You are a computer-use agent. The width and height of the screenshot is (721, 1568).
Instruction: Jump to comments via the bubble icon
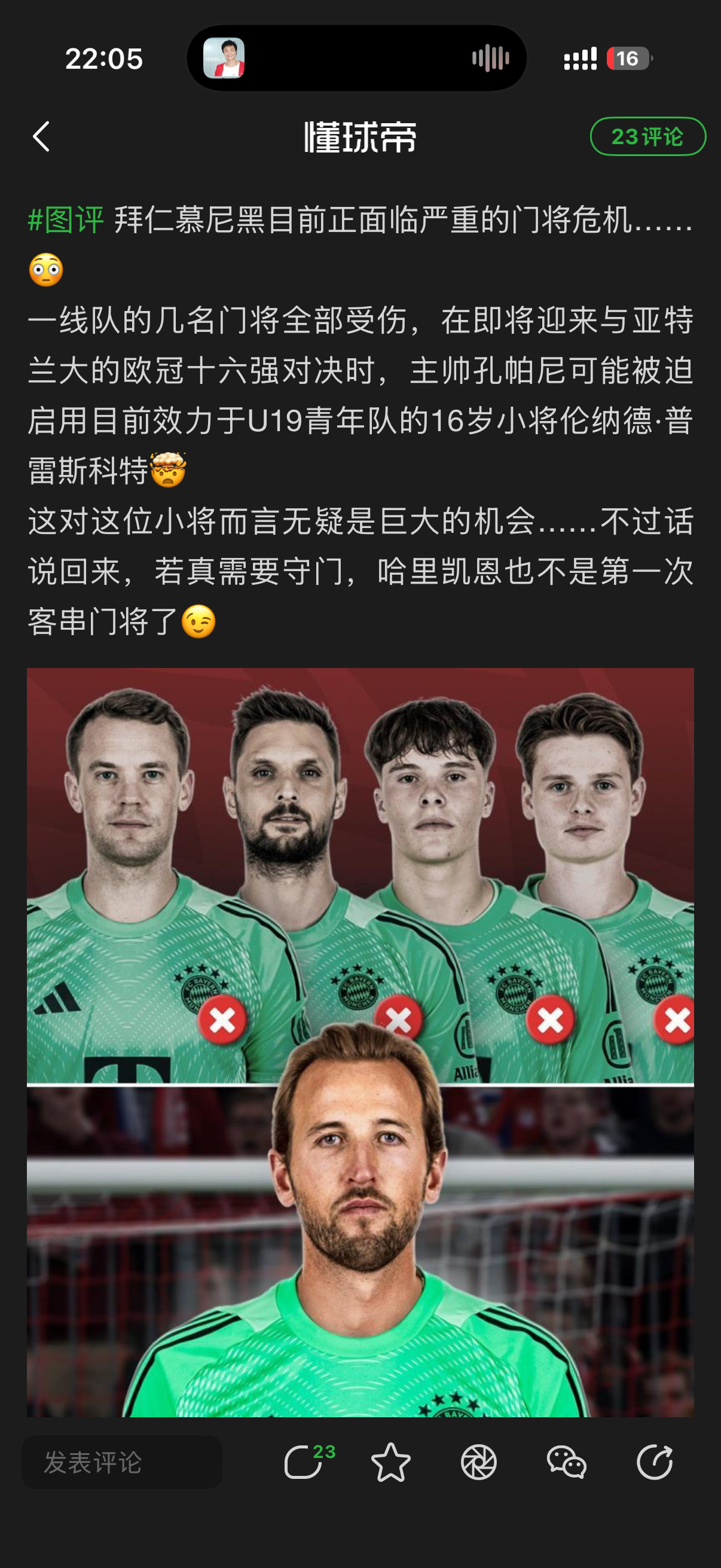304,1462
